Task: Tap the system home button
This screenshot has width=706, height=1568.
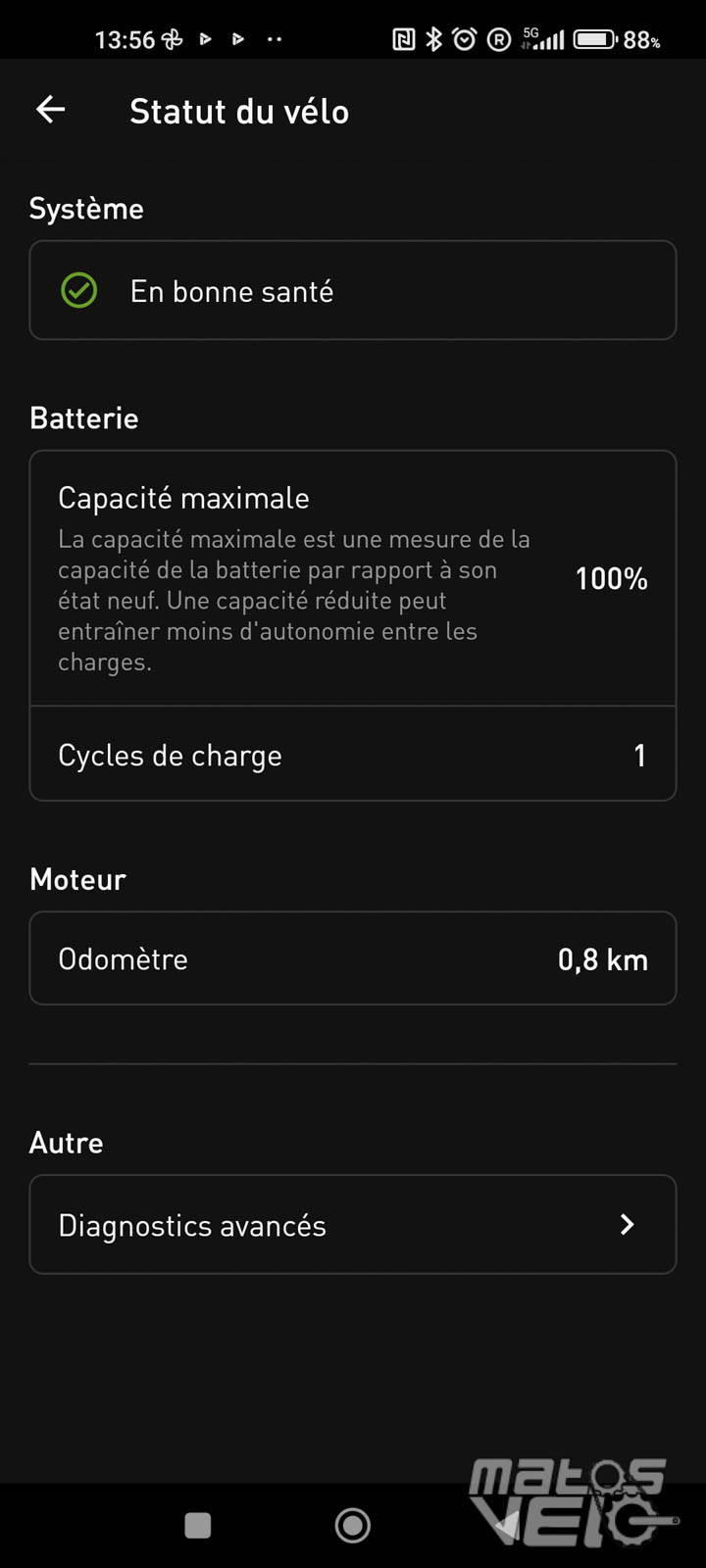Action: [x=353, y=1525]
